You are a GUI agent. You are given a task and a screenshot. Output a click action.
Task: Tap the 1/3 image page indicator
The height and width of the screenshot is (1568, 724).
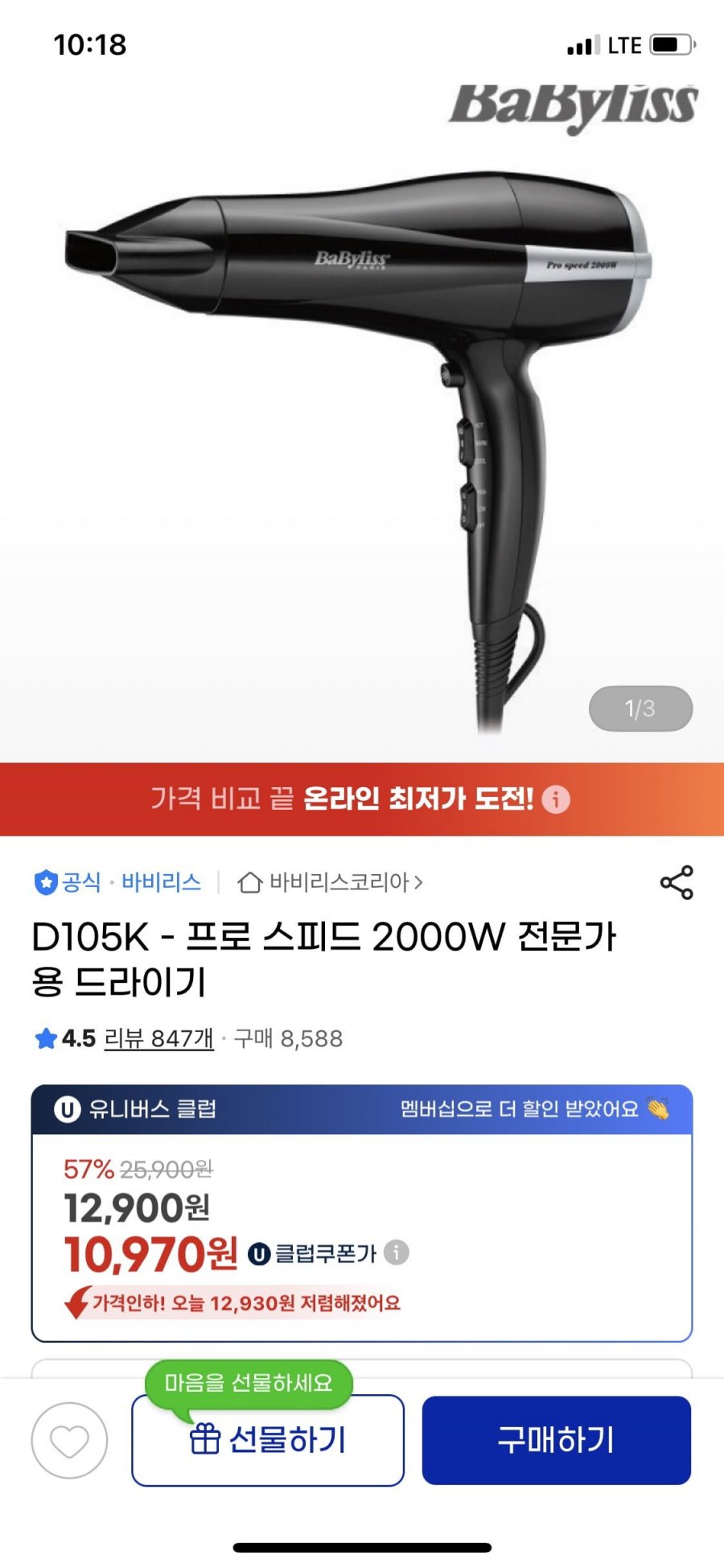coord(640,707)
